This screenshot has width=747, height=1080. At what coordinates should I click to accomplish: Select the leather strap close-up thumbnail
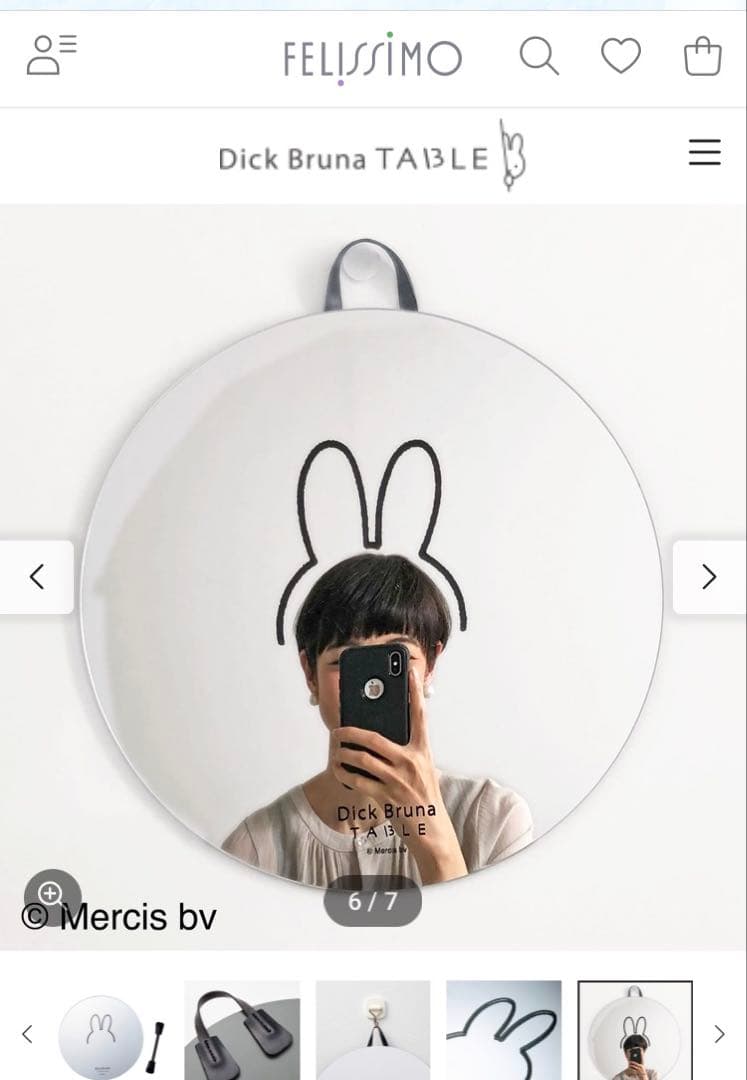click(242, 1031)
